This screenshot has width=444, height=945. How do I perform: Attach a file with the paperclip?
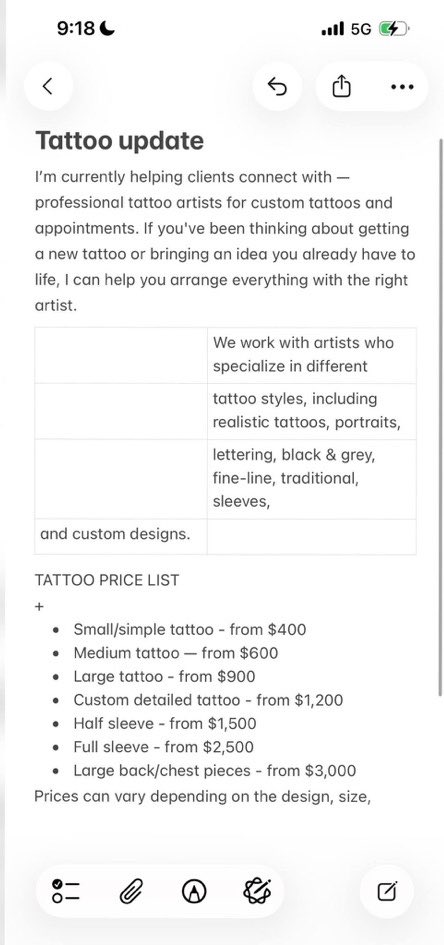(x=131, y=891)
